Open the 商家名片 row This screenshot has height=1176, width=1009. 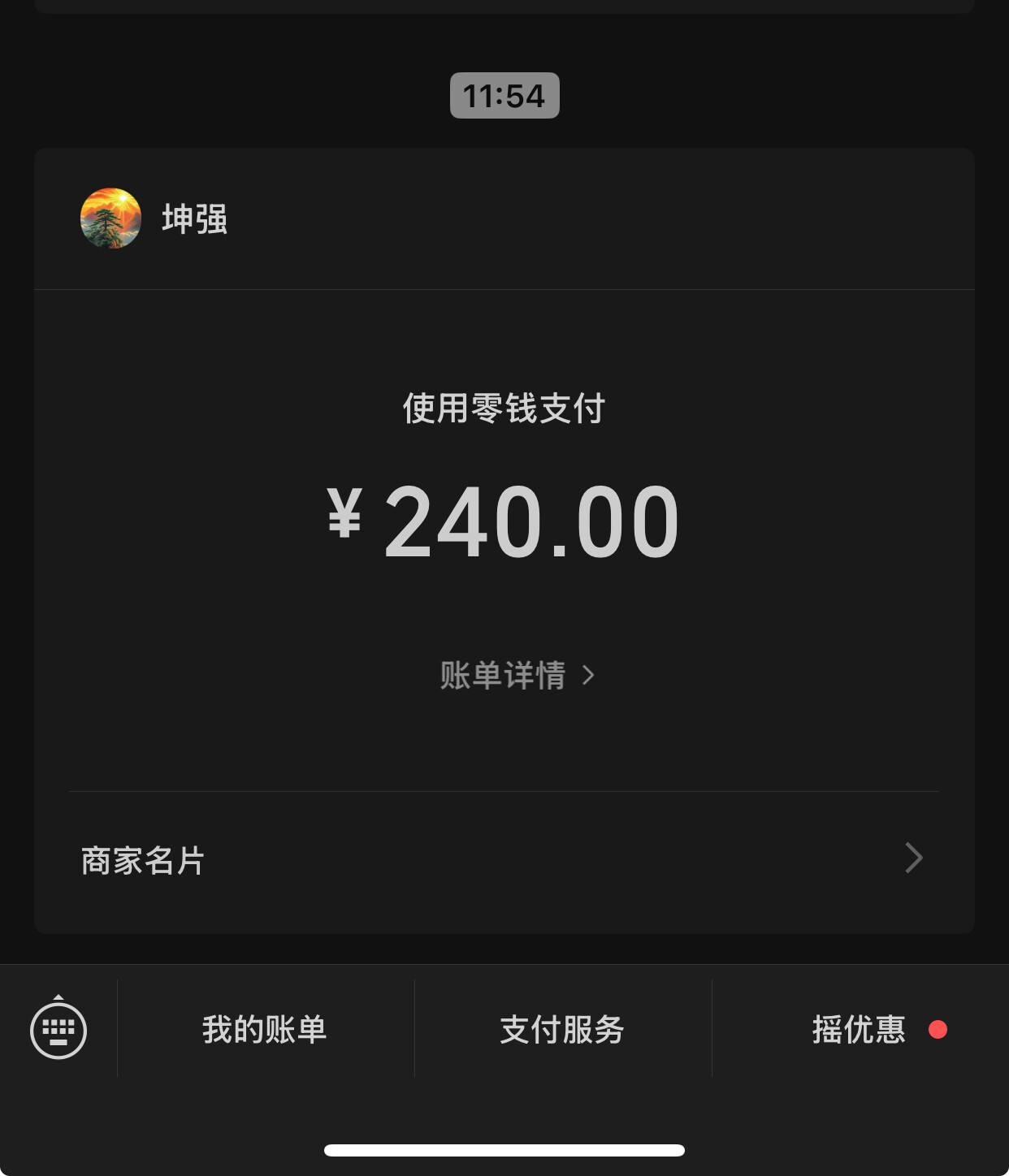coord(504,860)
